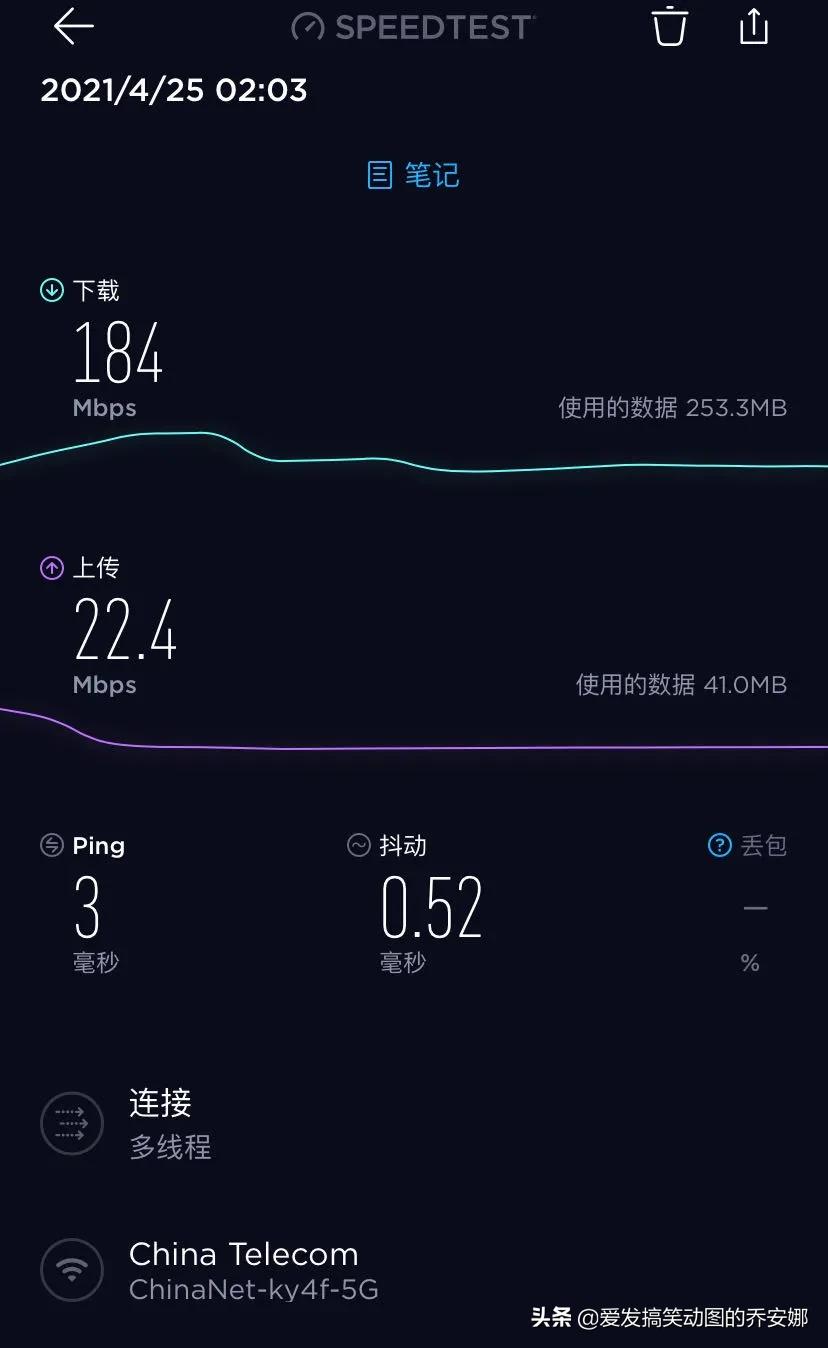Select the 多线程 connection mode text
The width and height of the screenshot is (828, 1348).
(170, 1147)
